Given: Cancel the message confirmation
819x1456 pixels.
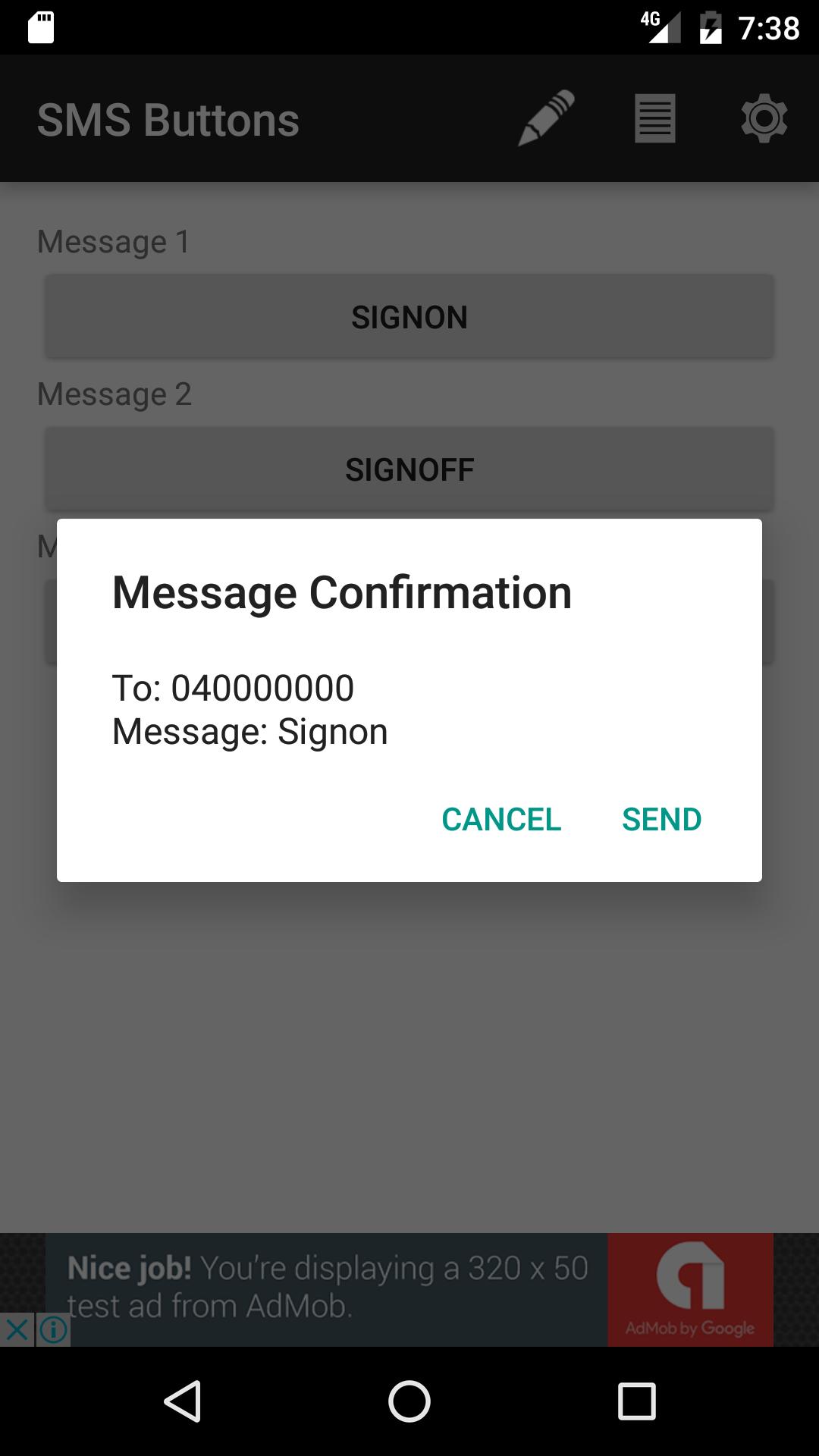Looking at the screenshot, I should (501, 819).
